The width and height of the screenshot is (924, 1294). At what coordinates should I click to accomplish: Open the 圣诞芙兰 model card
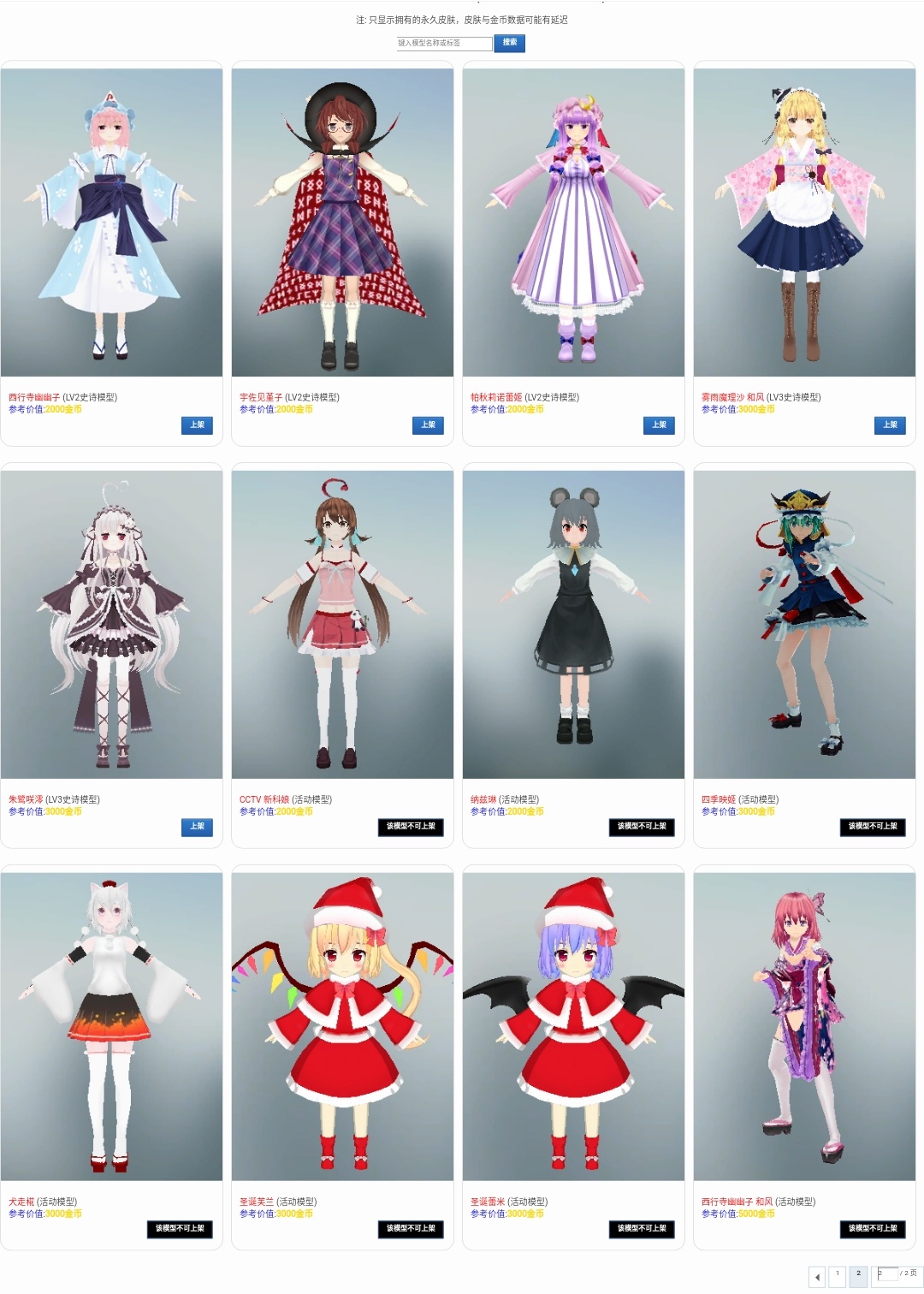coord(342,1027)
